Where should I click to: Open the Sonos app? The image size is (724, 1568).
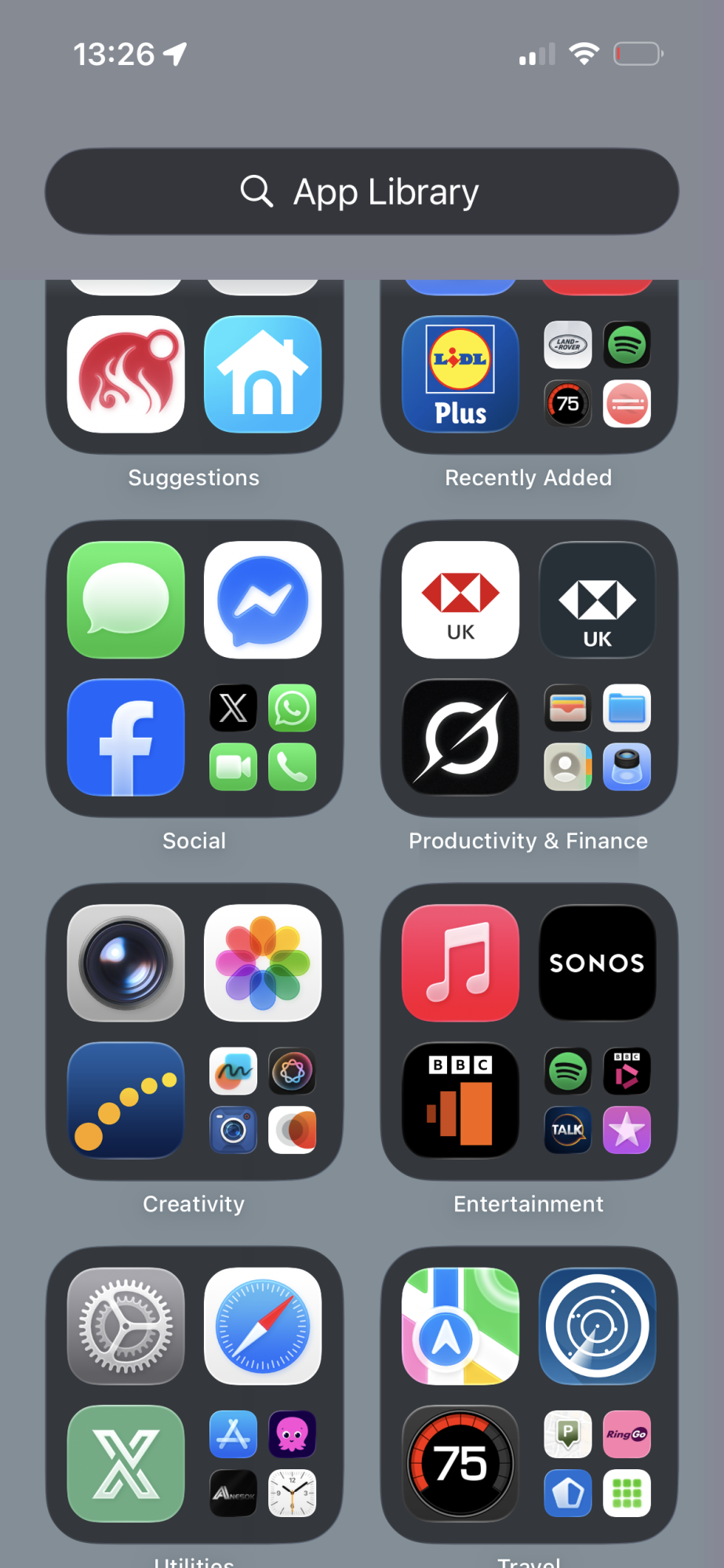[597, 963]
